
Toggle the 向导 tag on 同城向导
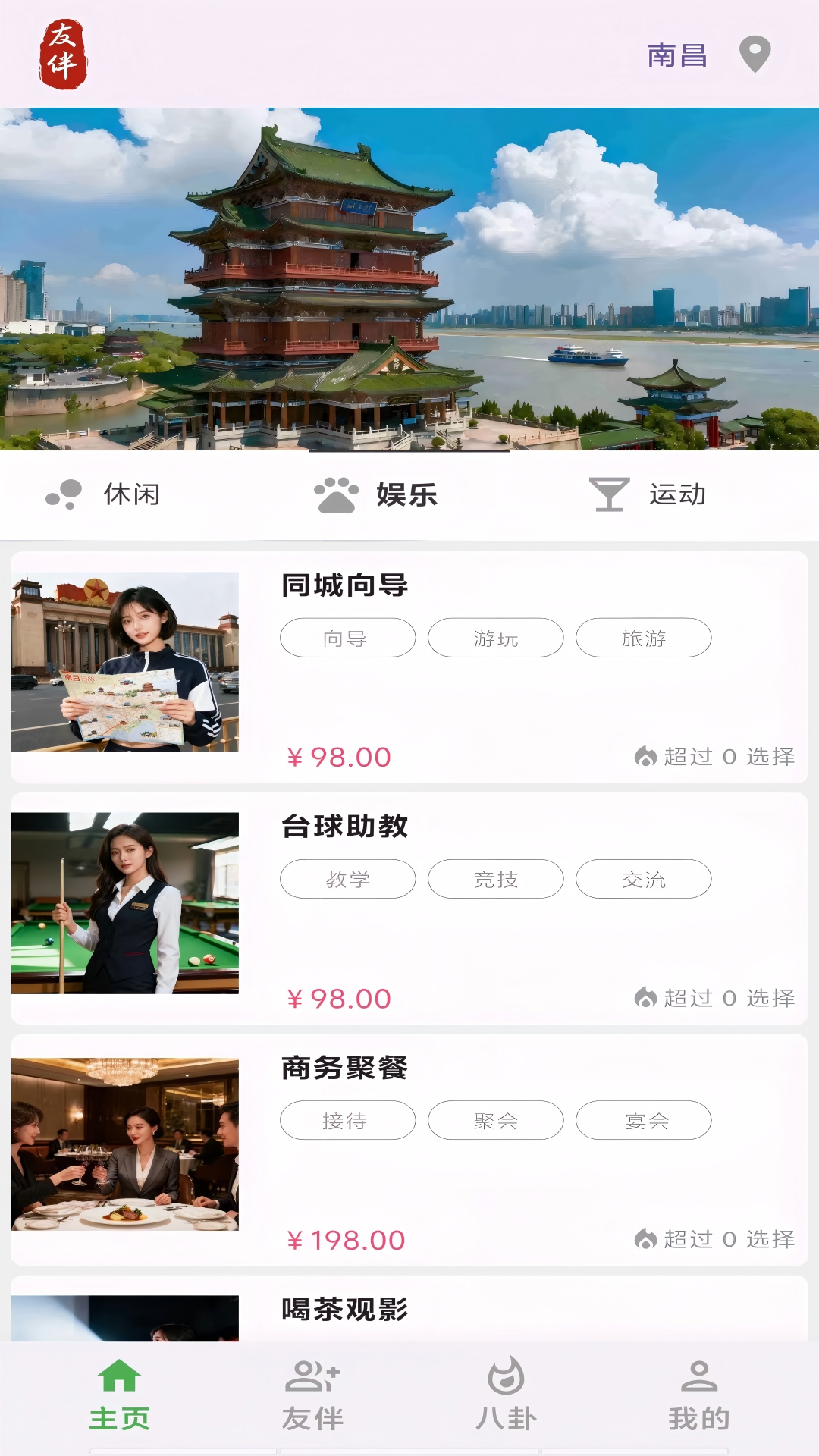coord(347,638)
